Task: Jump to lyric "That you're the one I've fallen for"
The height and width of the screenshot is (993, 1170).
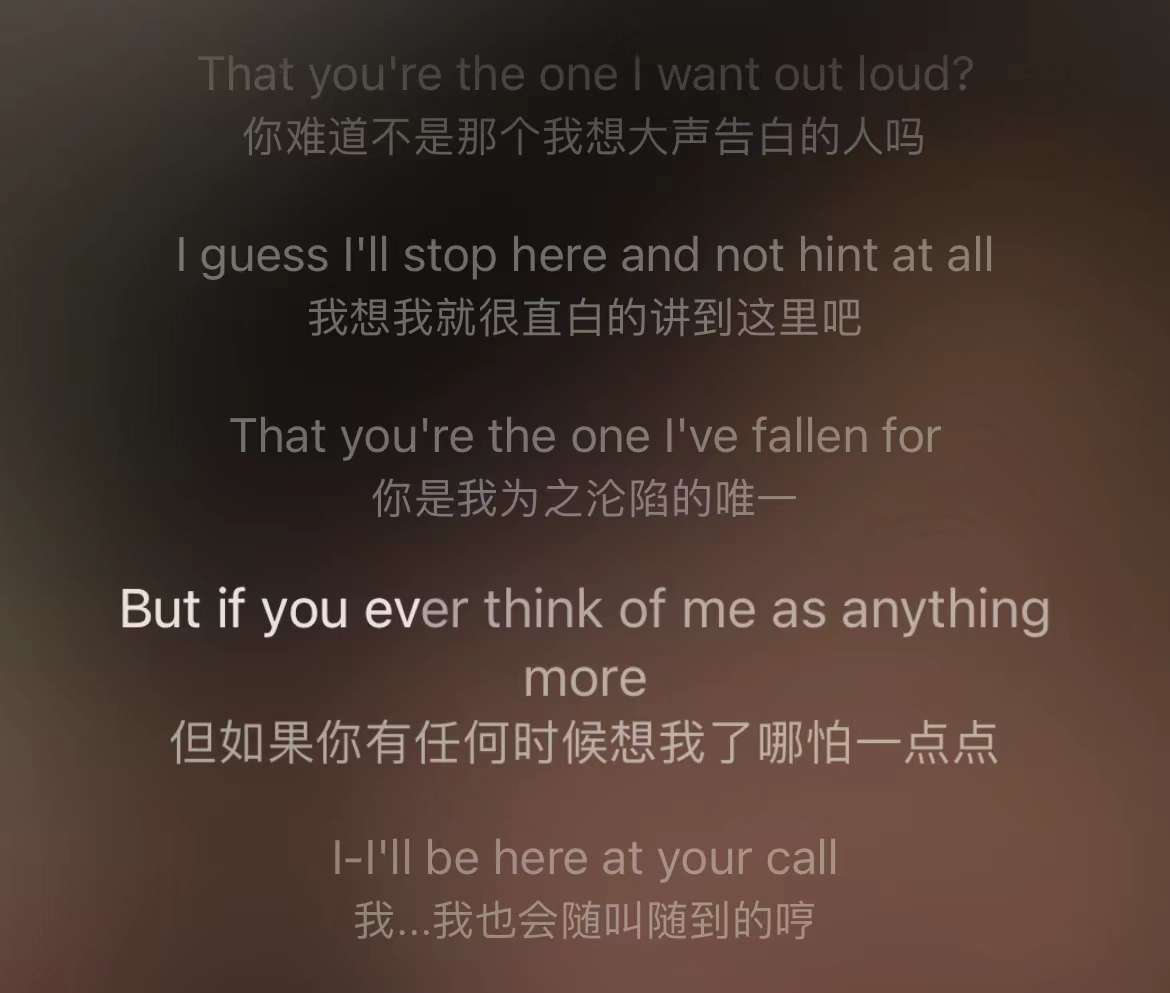Action: click(584, 436)
